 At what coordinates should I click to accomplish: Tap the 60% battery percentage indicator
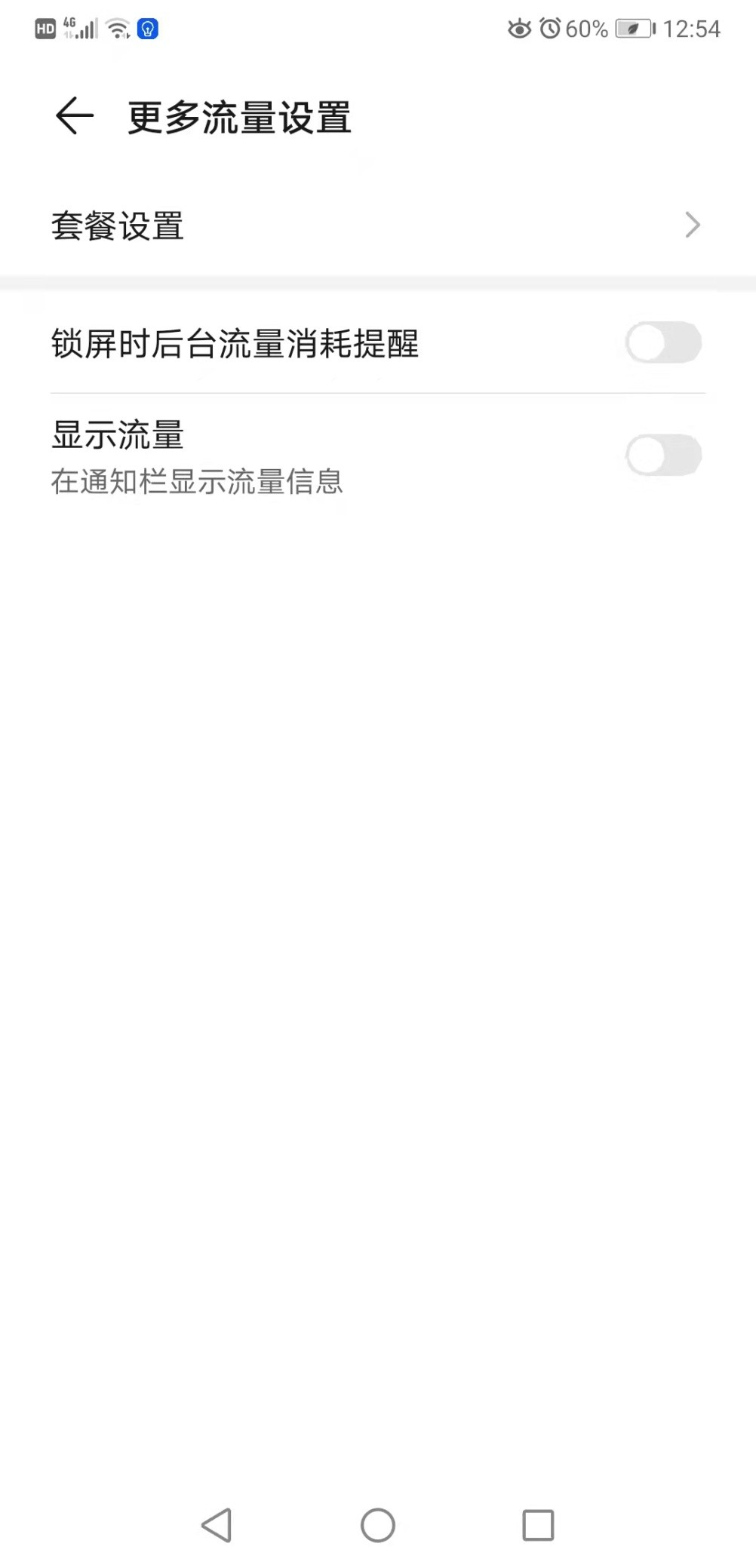point(588,29)
